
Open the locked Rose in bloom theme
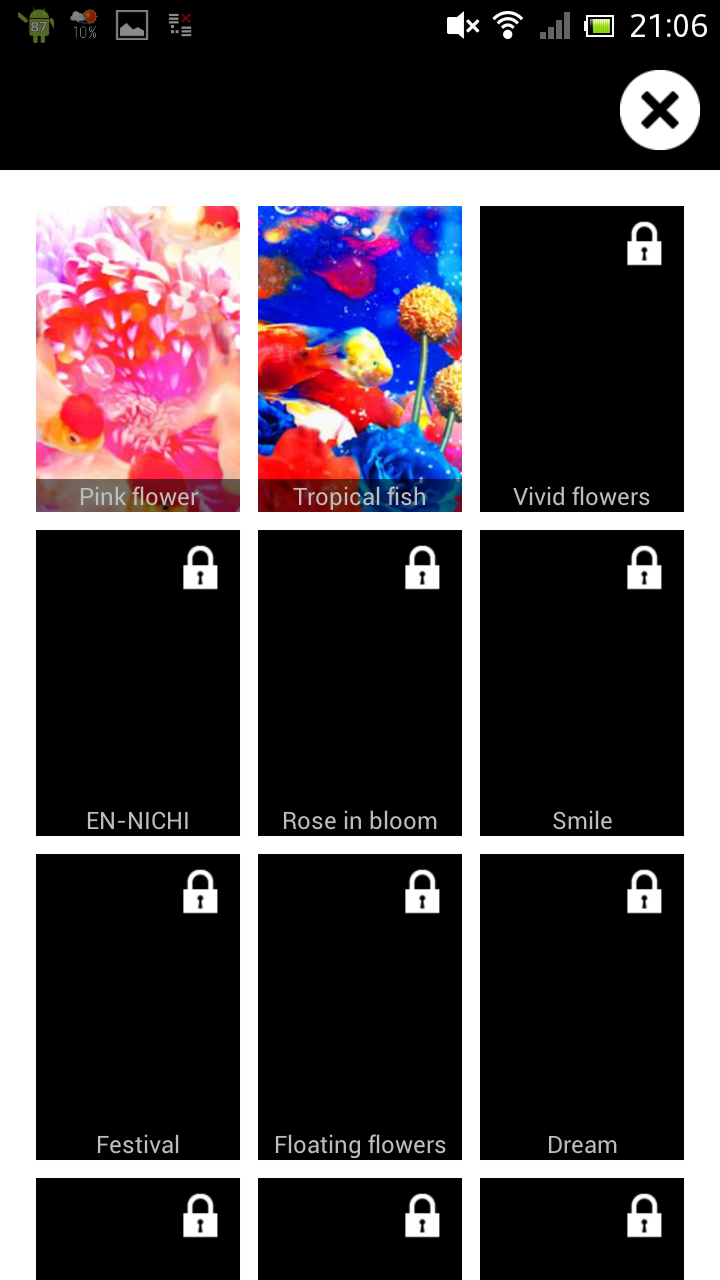point(360,682)
